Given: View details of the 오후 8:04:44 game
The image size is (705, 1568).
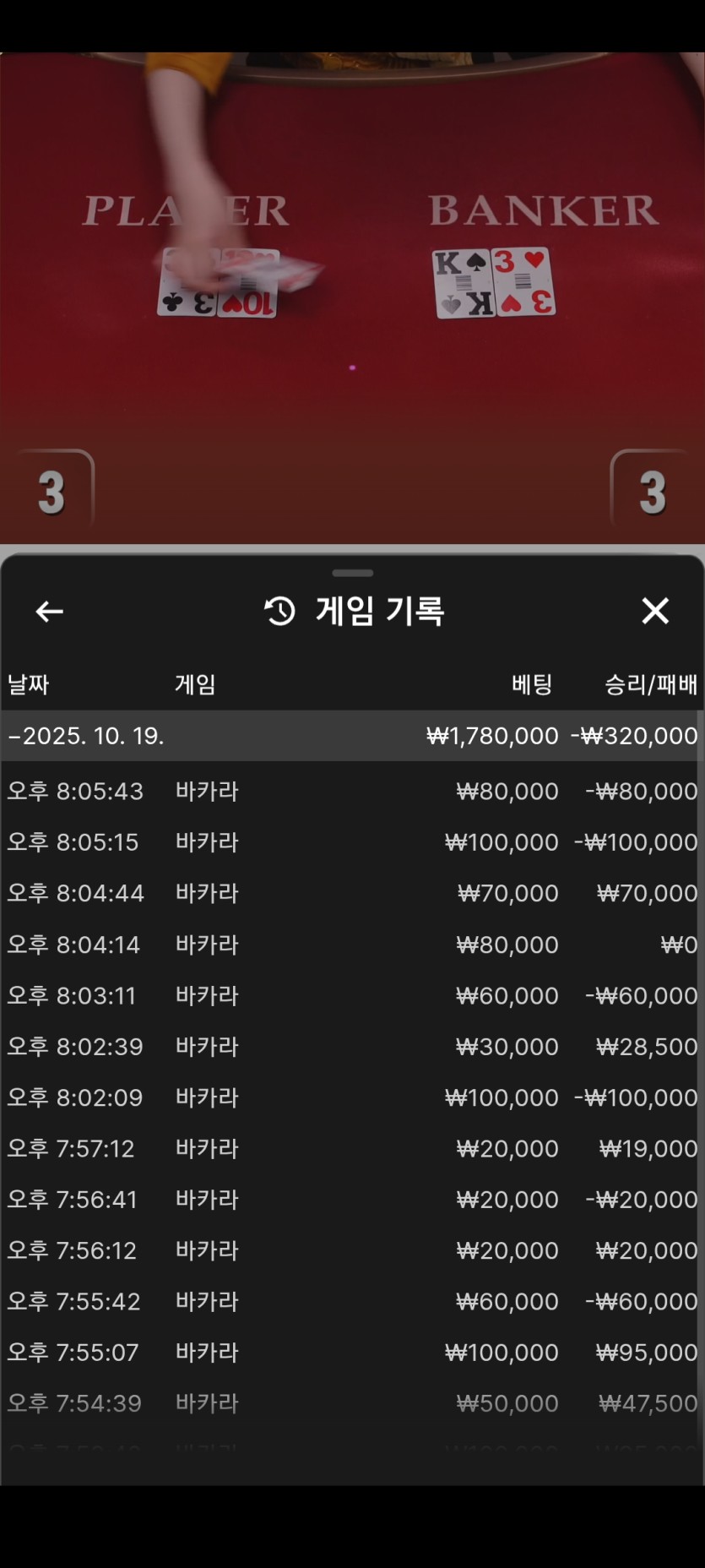Looking at the screenshot, I should click(x=352, y=893).
